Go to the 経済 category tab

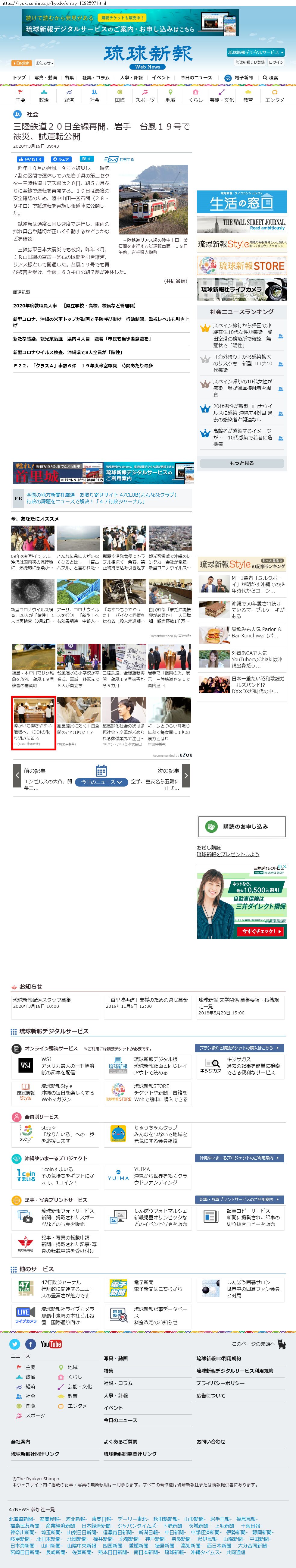[69, 96]
